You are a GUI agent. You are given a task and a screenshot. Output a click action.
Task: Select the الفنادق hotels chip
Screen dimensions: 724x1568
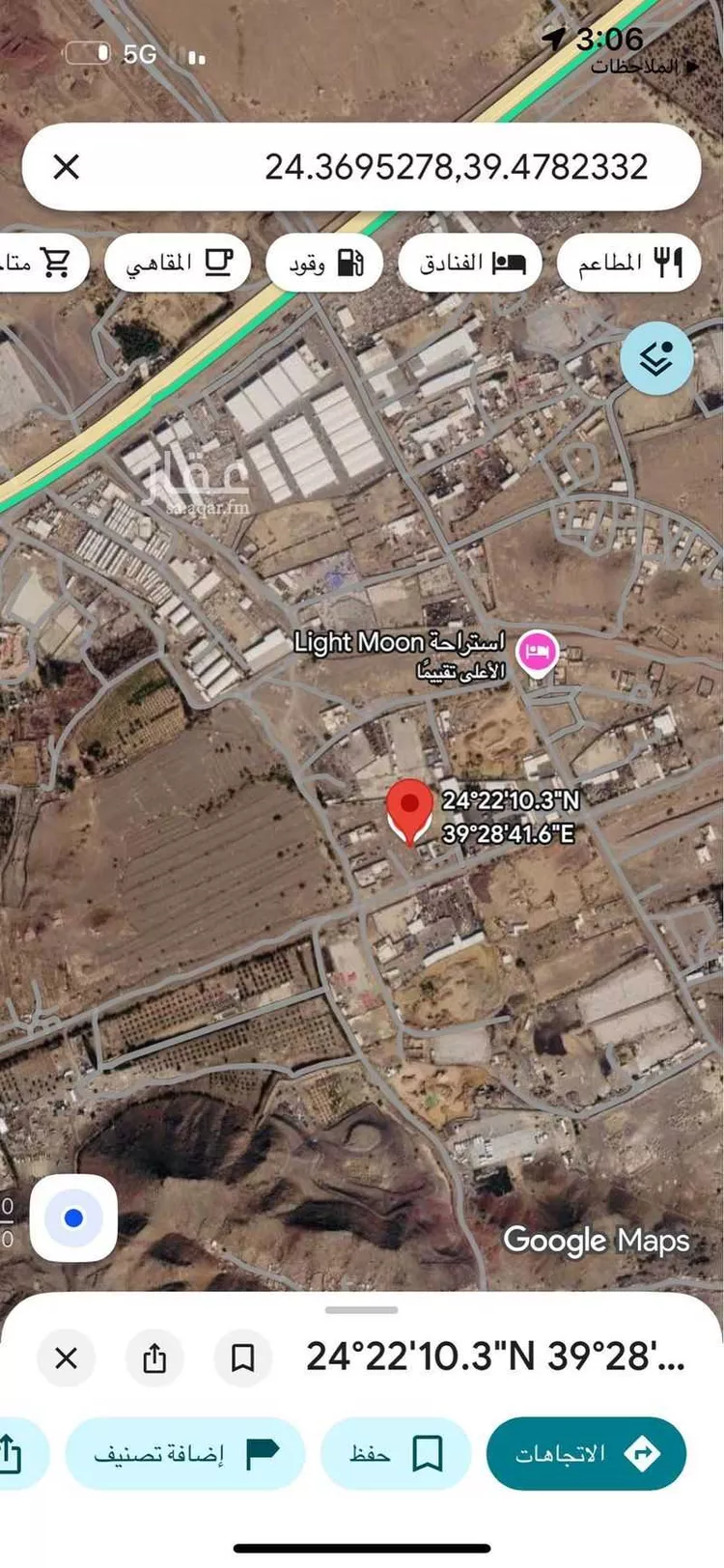point(471,263)
